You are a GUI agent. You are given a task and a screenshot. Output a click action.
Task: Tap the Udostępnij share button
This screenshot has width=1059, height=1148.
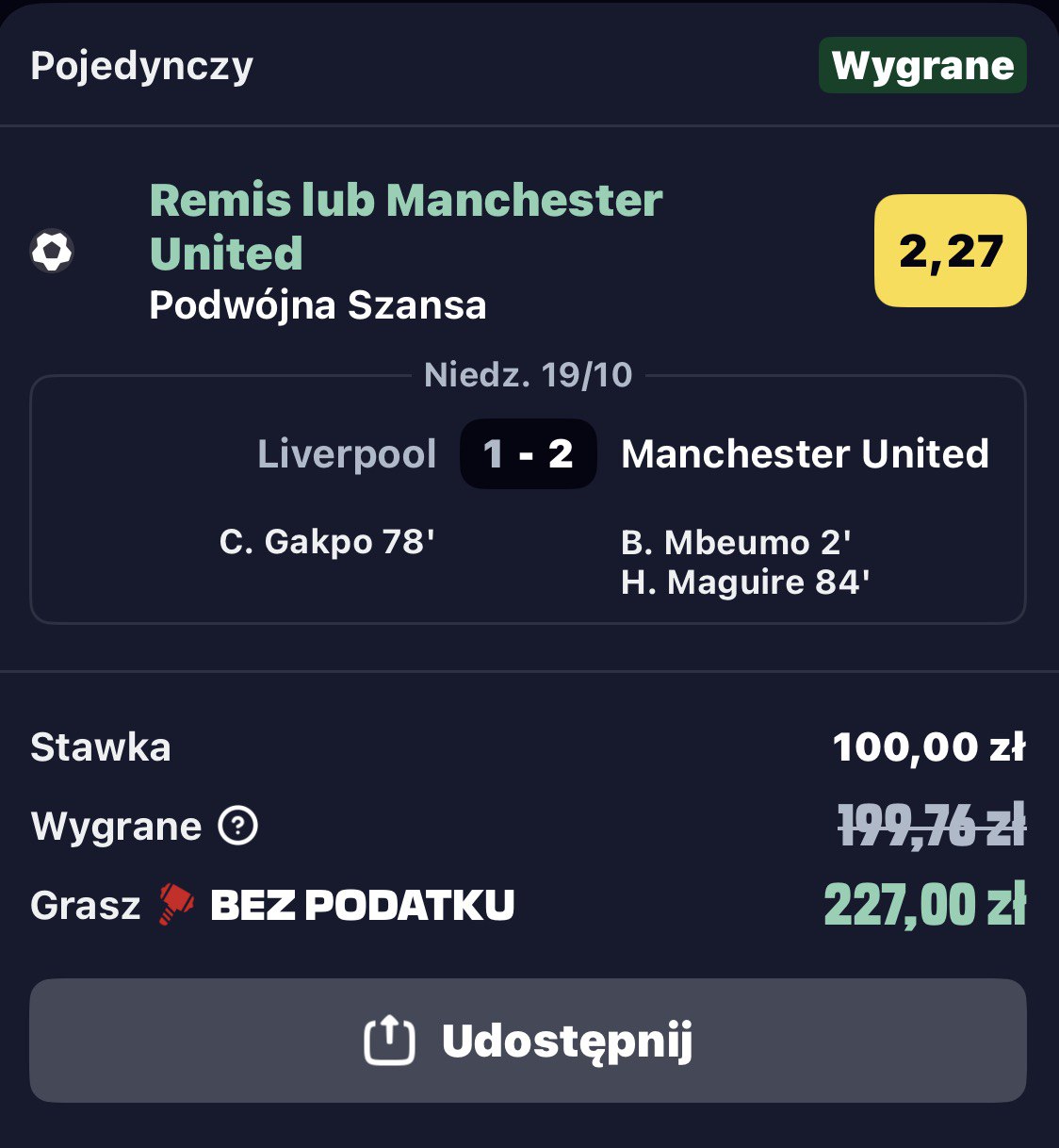point(528,1041)
